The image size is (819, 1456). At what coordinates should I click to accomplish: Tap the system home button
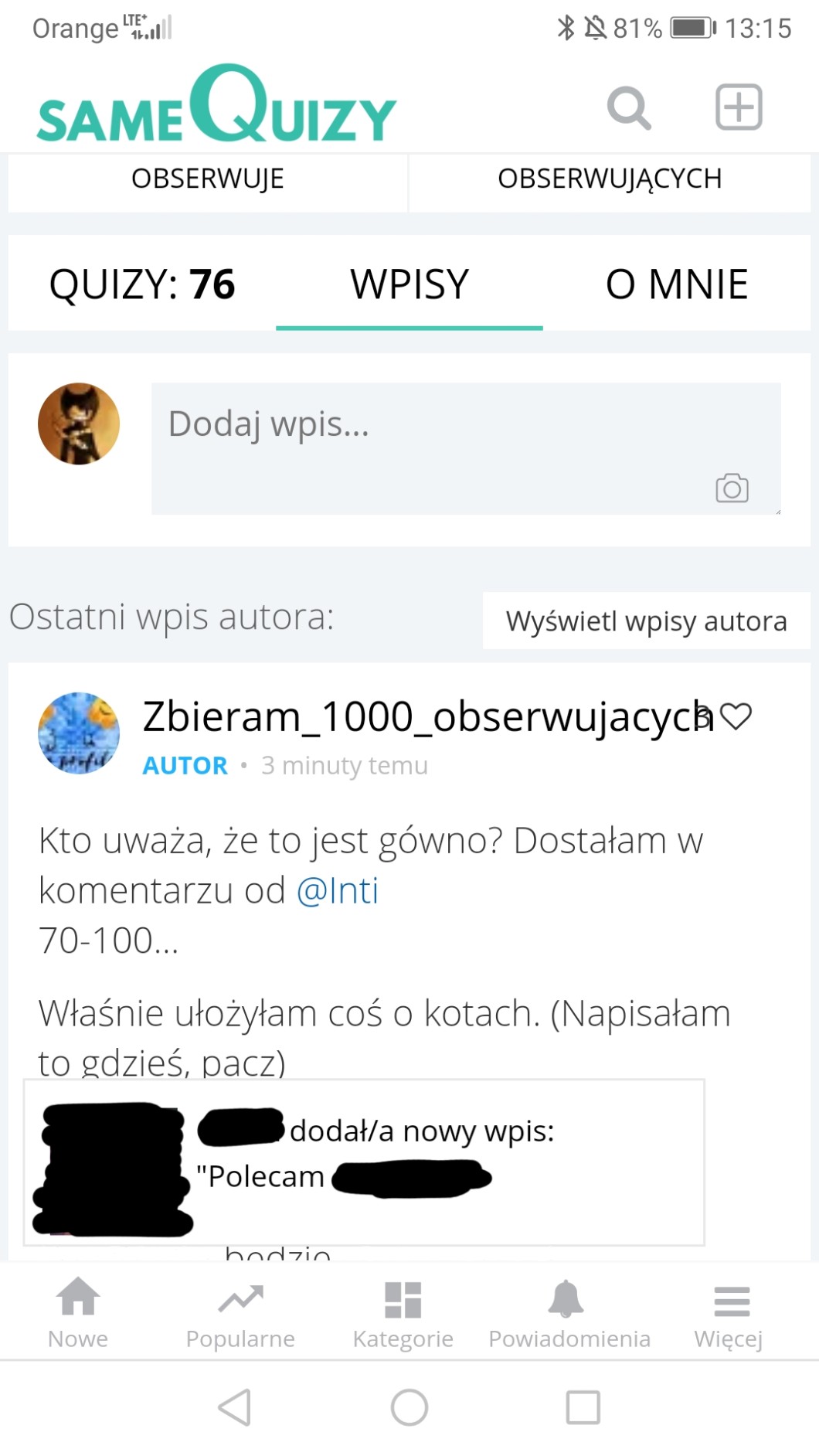coord(409,1407)
